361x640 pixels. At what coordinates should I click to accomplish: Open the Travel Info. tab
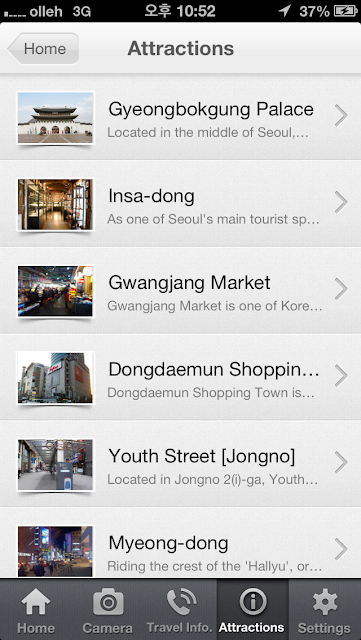point(180,609)
